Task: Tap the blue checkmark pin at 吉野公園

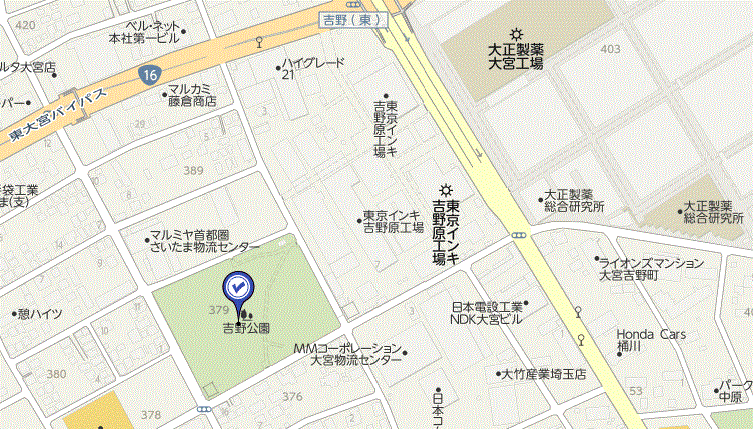Action: coord(238,289)
